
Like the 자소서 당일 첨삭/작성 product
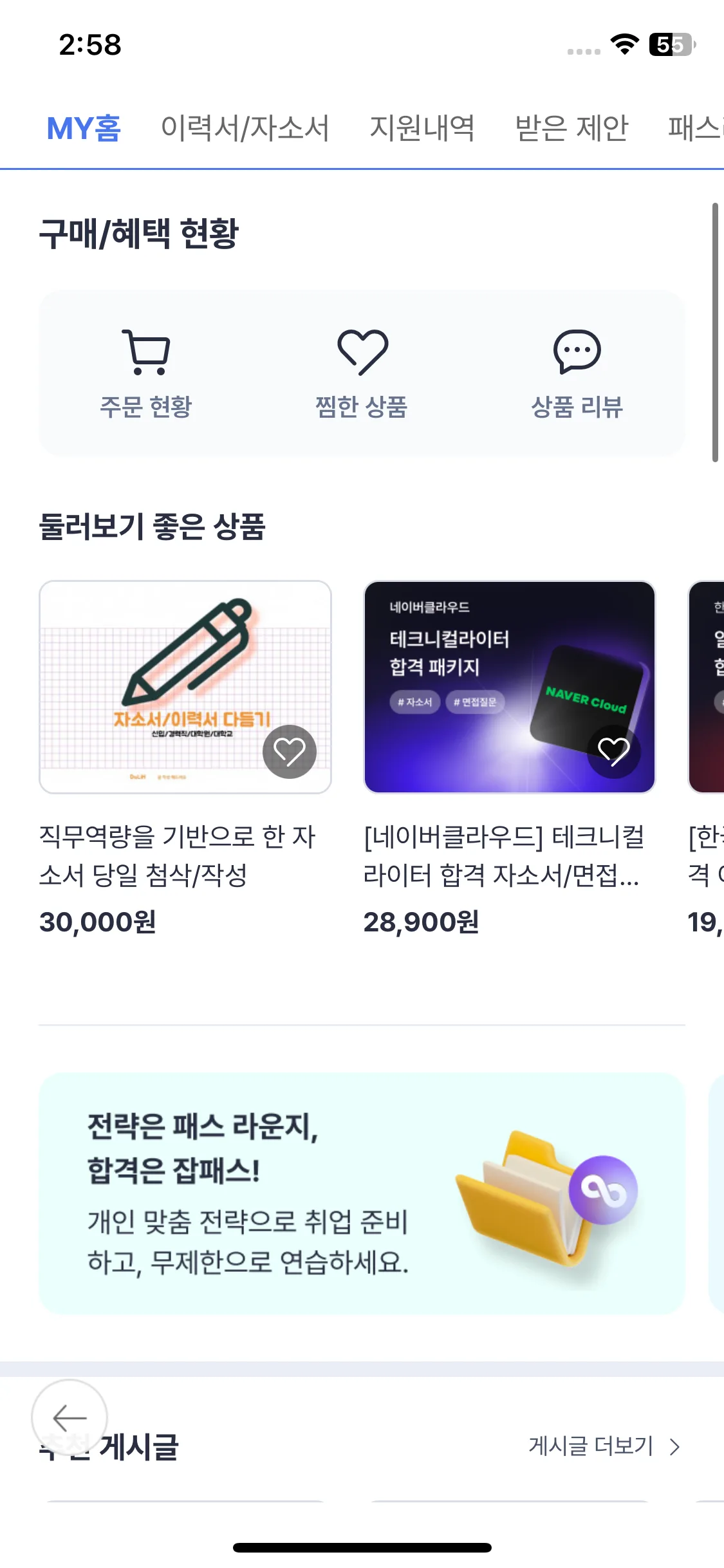(x=290, y=751)
